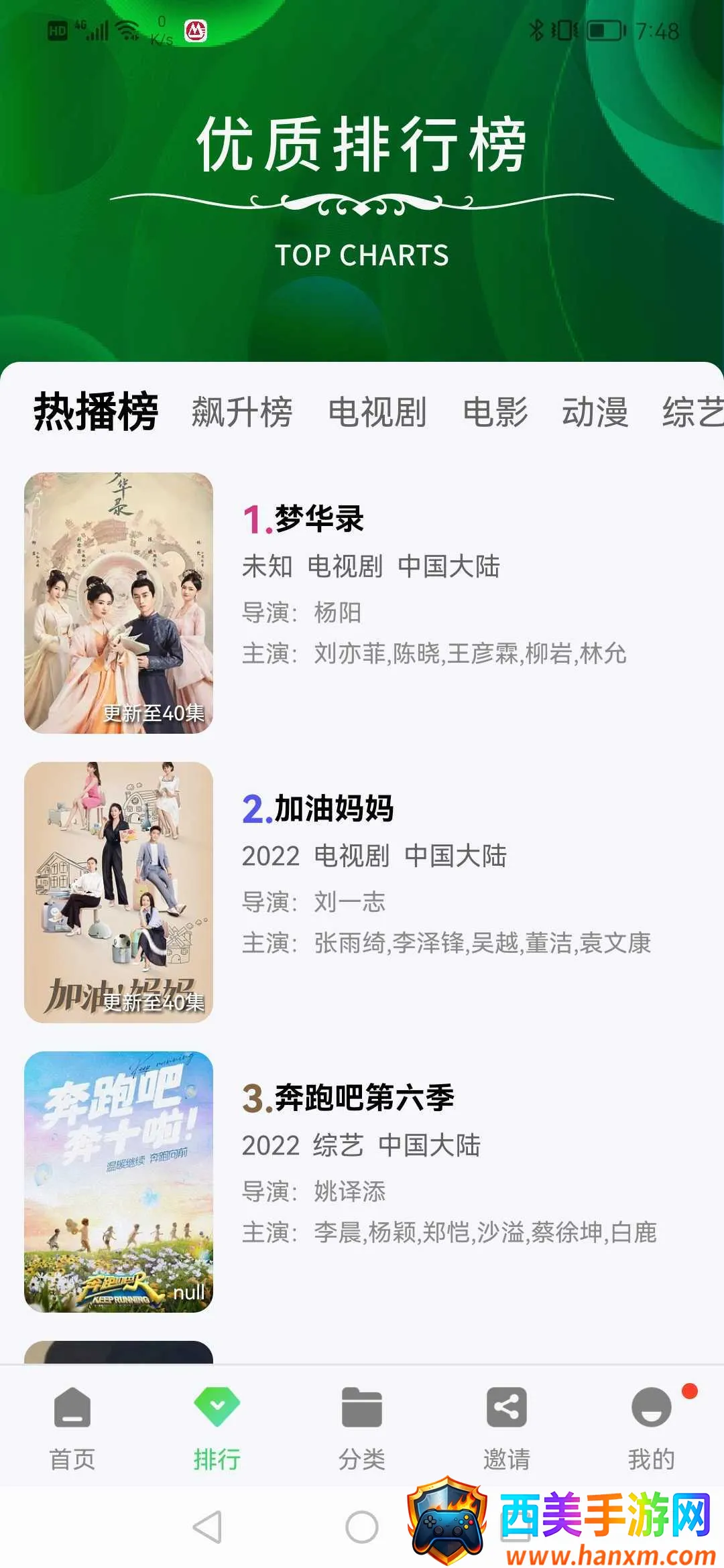The width and height of the screenshot is (724, 1568).
Task: Switch to the 邀请 tab
Action: click(x=507, y=1427)
